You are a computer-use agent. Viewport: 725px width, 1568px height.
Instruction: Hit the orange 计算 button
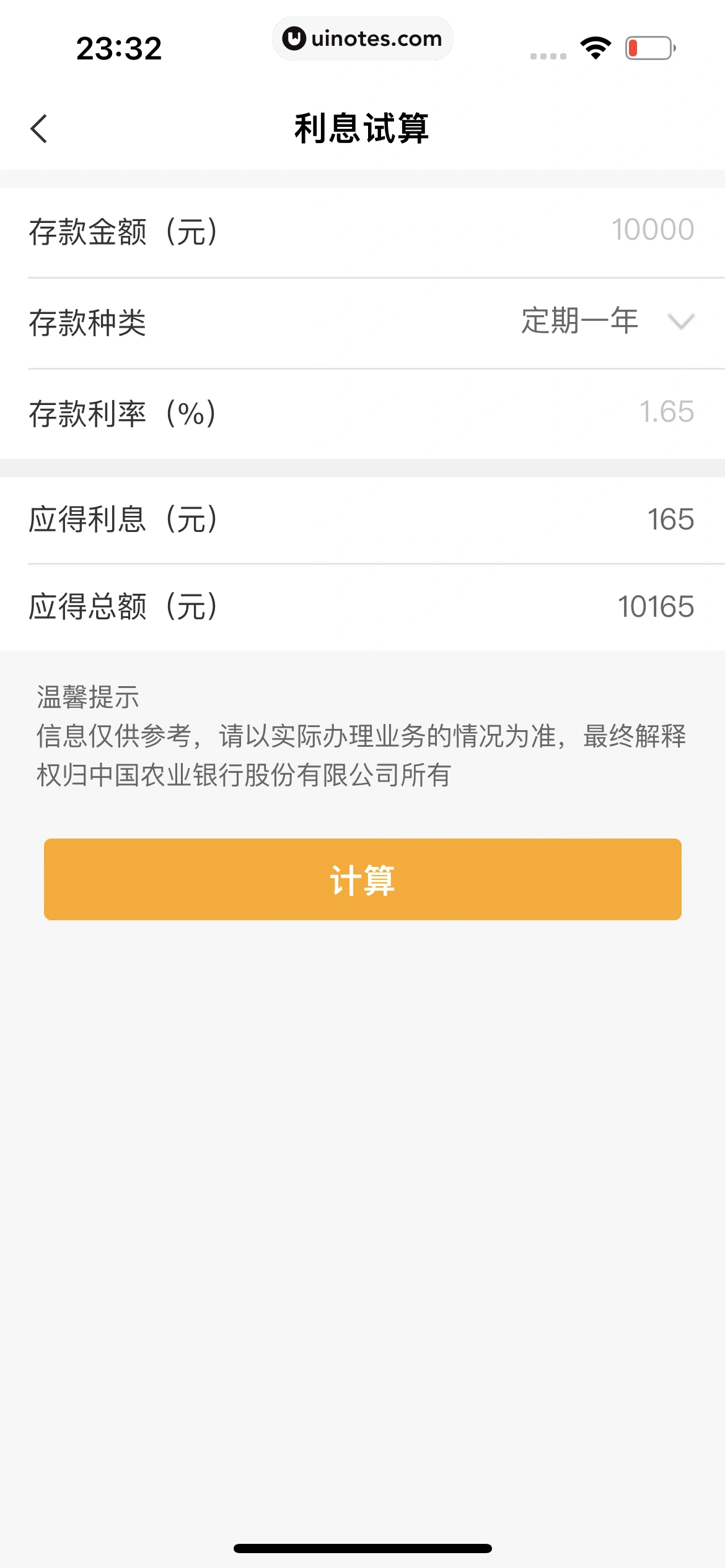tap(362, 879)
